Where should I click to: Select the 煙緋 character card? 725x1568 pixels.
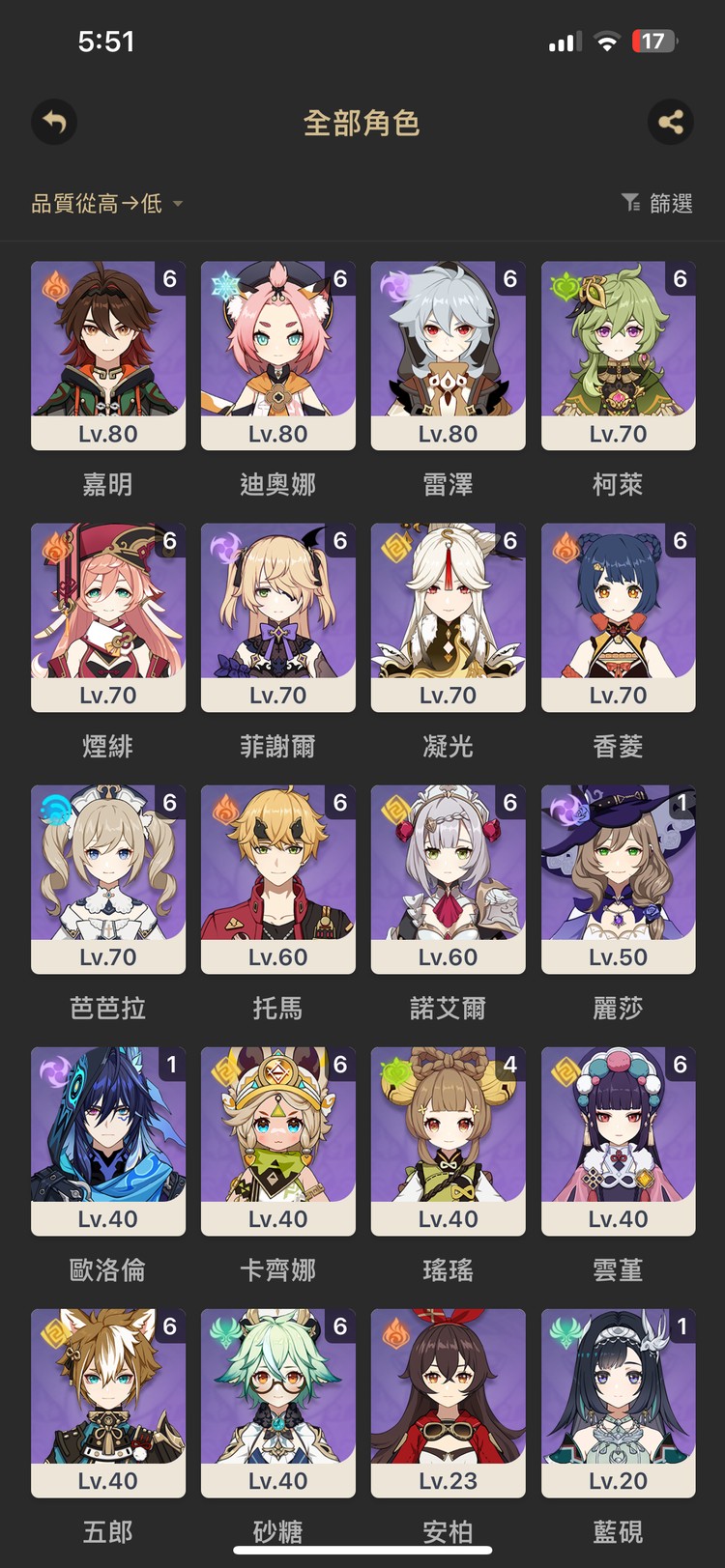click(108, 616)
